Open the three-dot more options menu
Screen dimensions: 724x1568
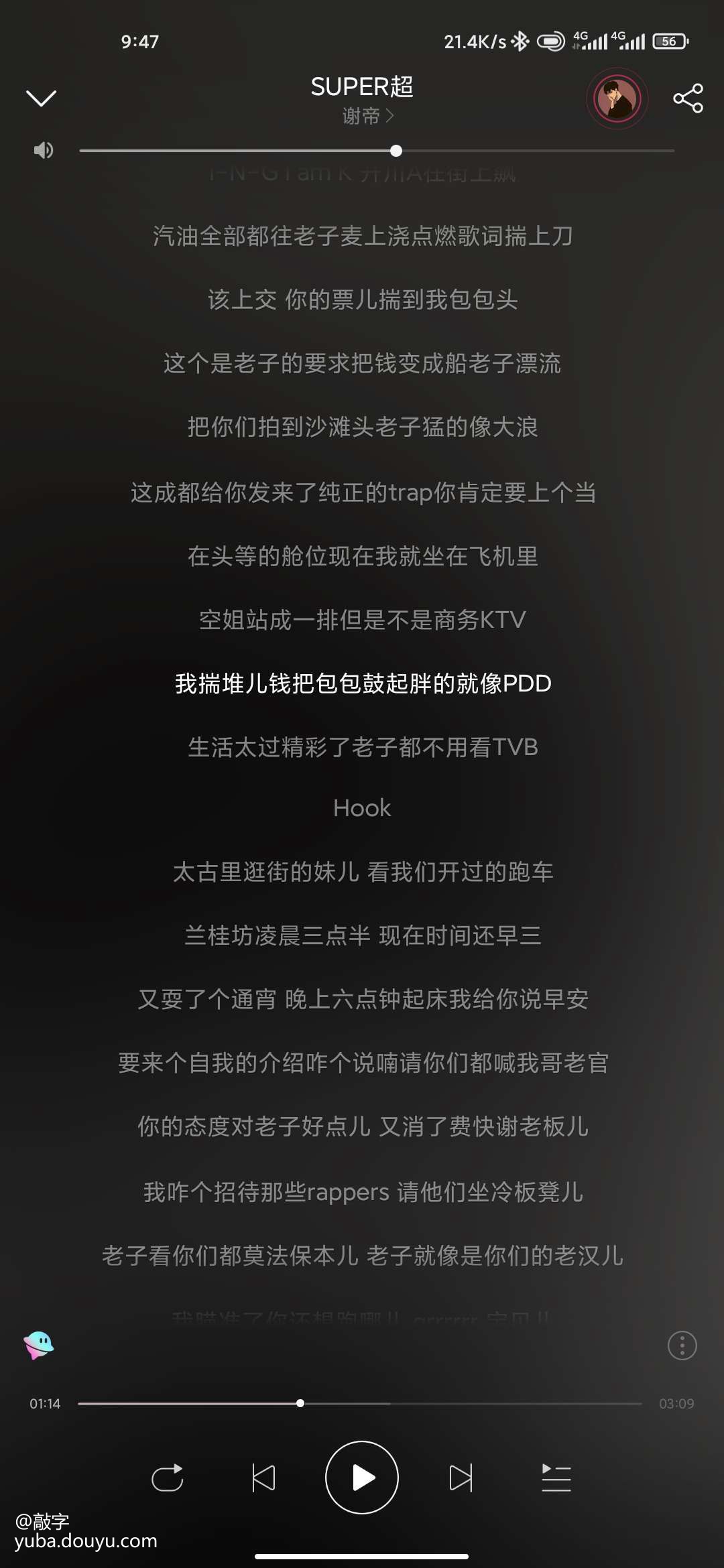click(682, 1345)
